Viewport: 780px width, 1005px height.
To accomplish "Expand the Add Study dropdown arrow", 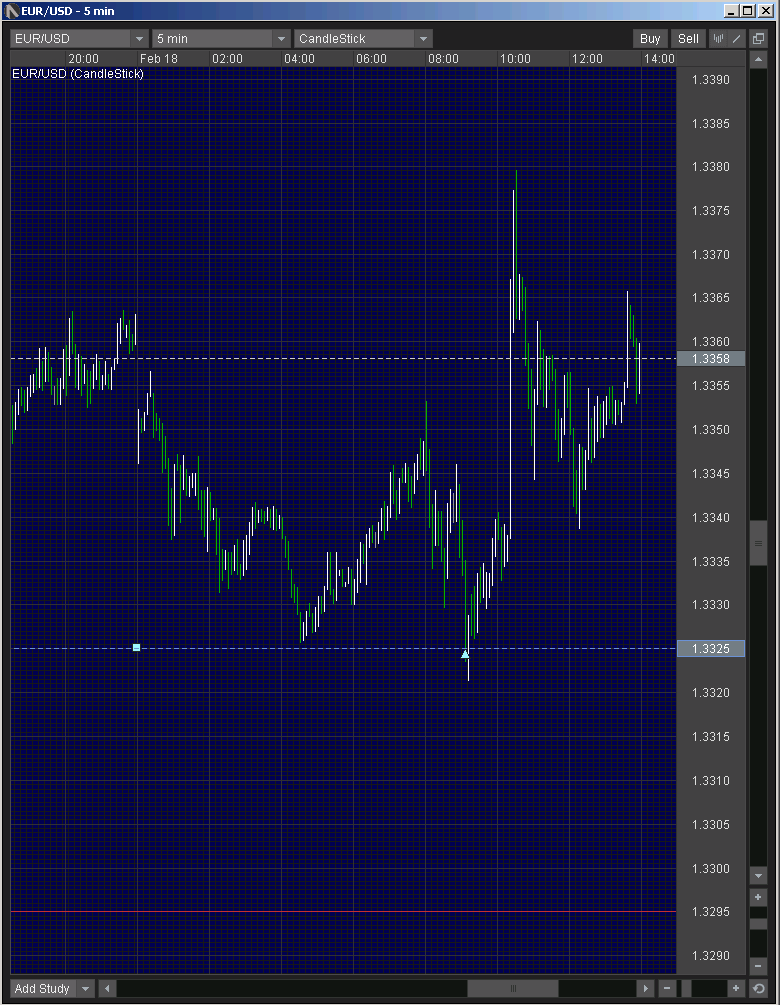I will [85, 989].
